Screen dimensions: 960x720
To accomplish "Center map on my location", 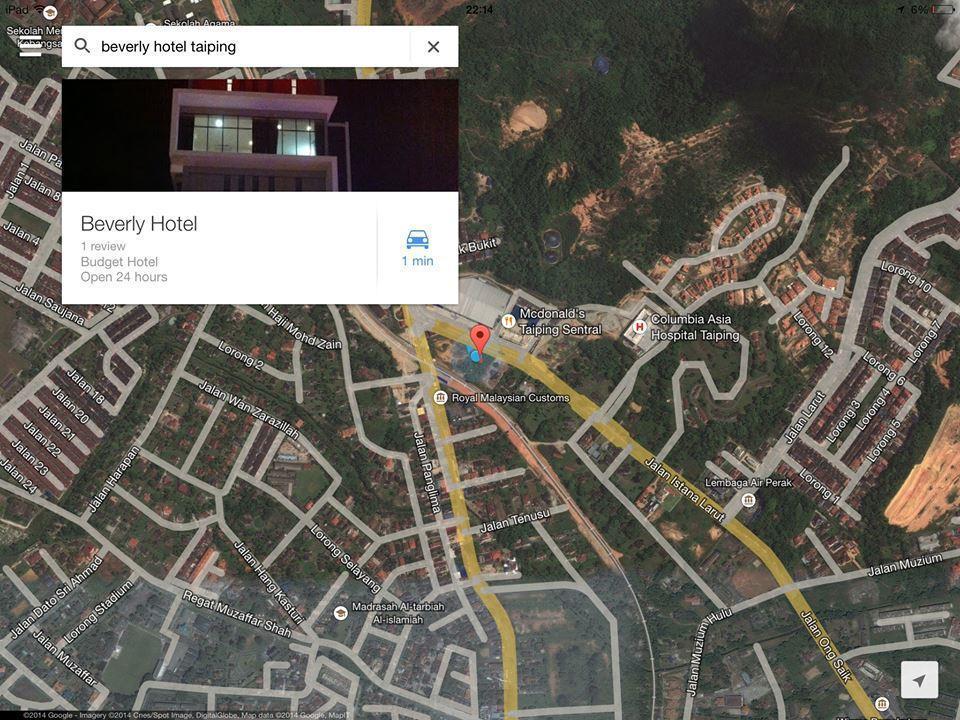I will [x=919, y=680].
